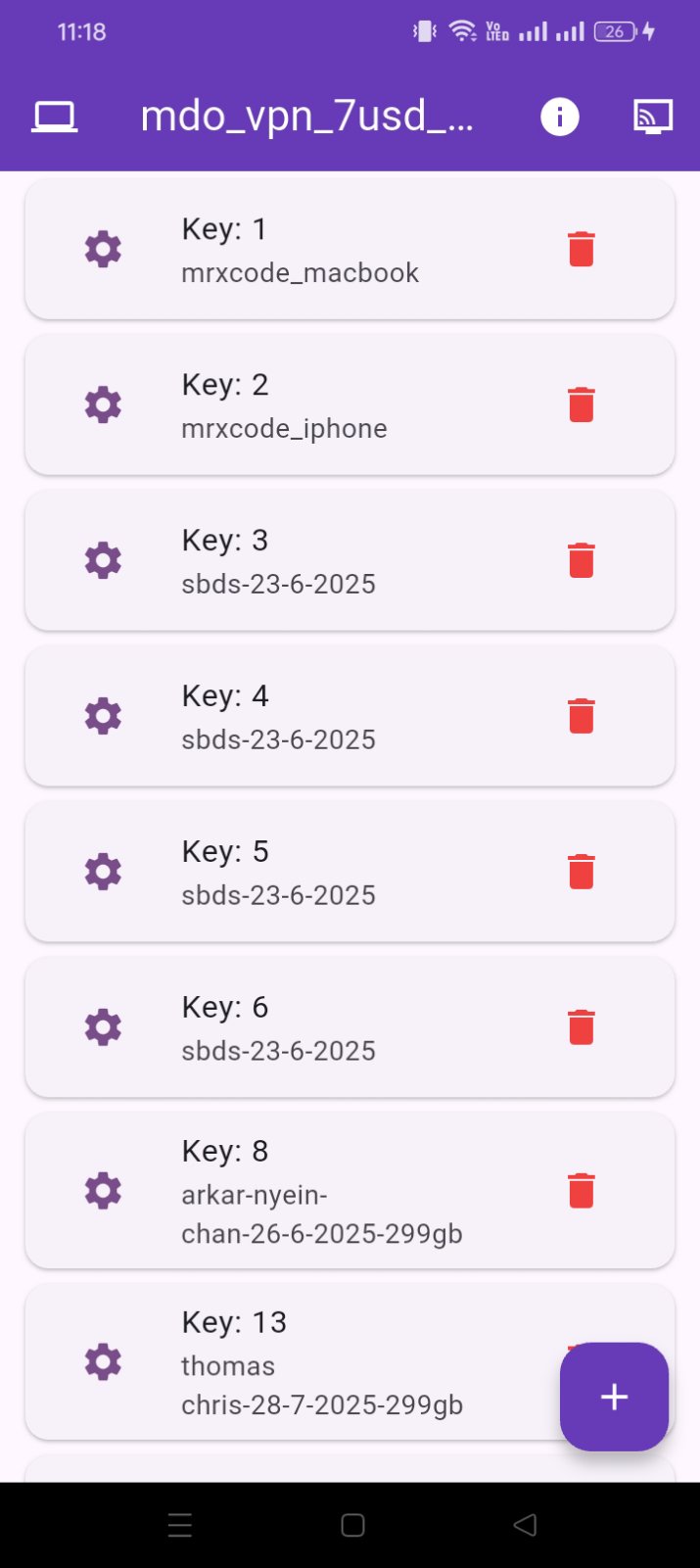The width and height of the screenshot is (700, 1568).
Task: Delete Key: 3 with the trash icon
Action: (582, 560)
